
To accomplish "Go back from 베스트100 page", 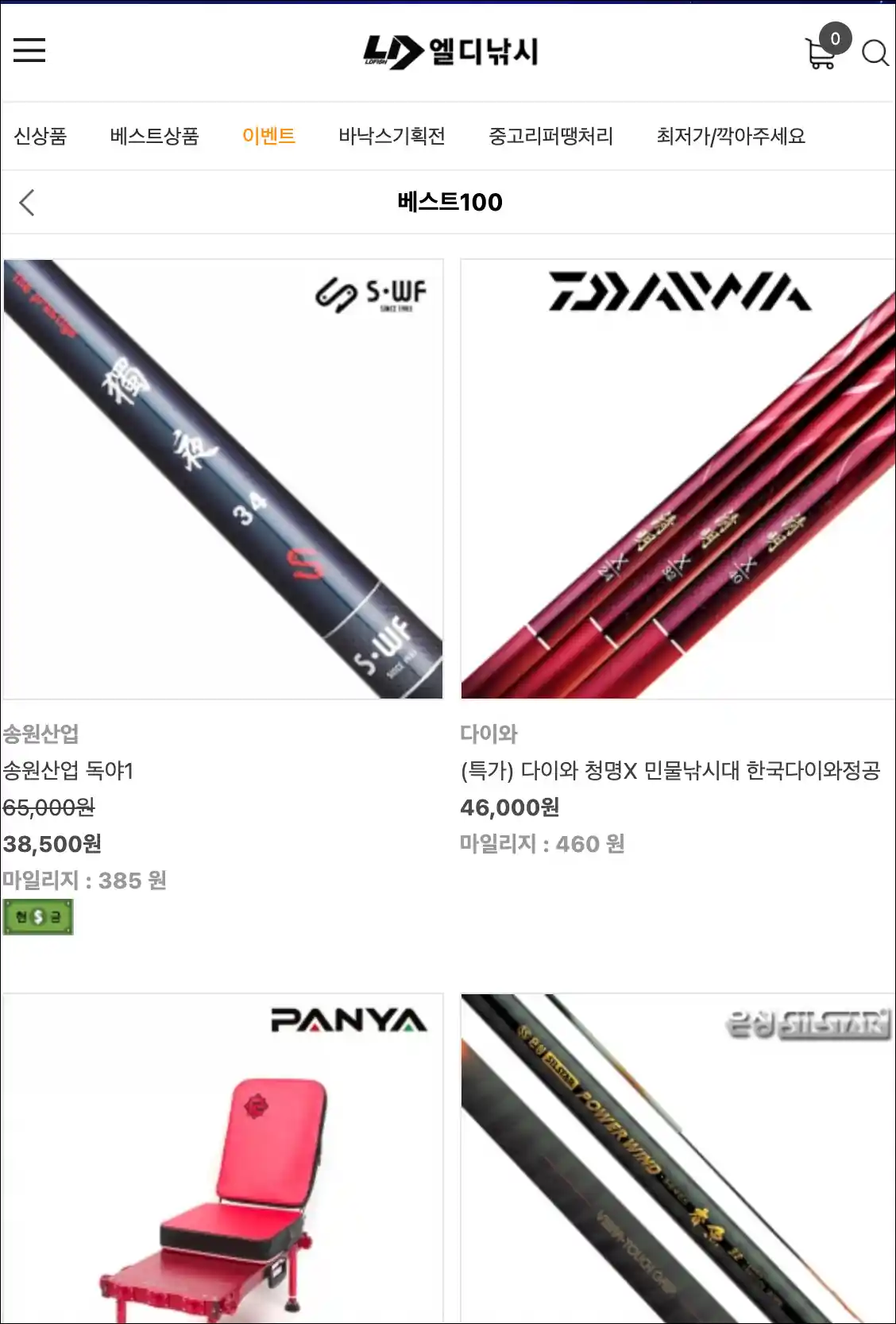I will click(x=27, y=203).
